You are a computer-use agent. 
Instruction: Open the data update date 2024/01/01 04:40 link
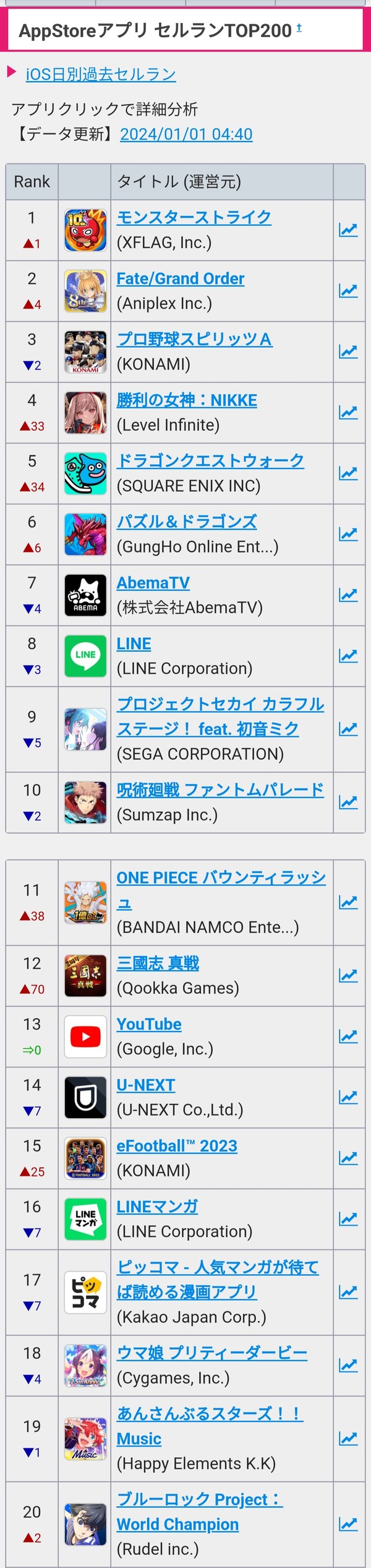pos(186,134)
